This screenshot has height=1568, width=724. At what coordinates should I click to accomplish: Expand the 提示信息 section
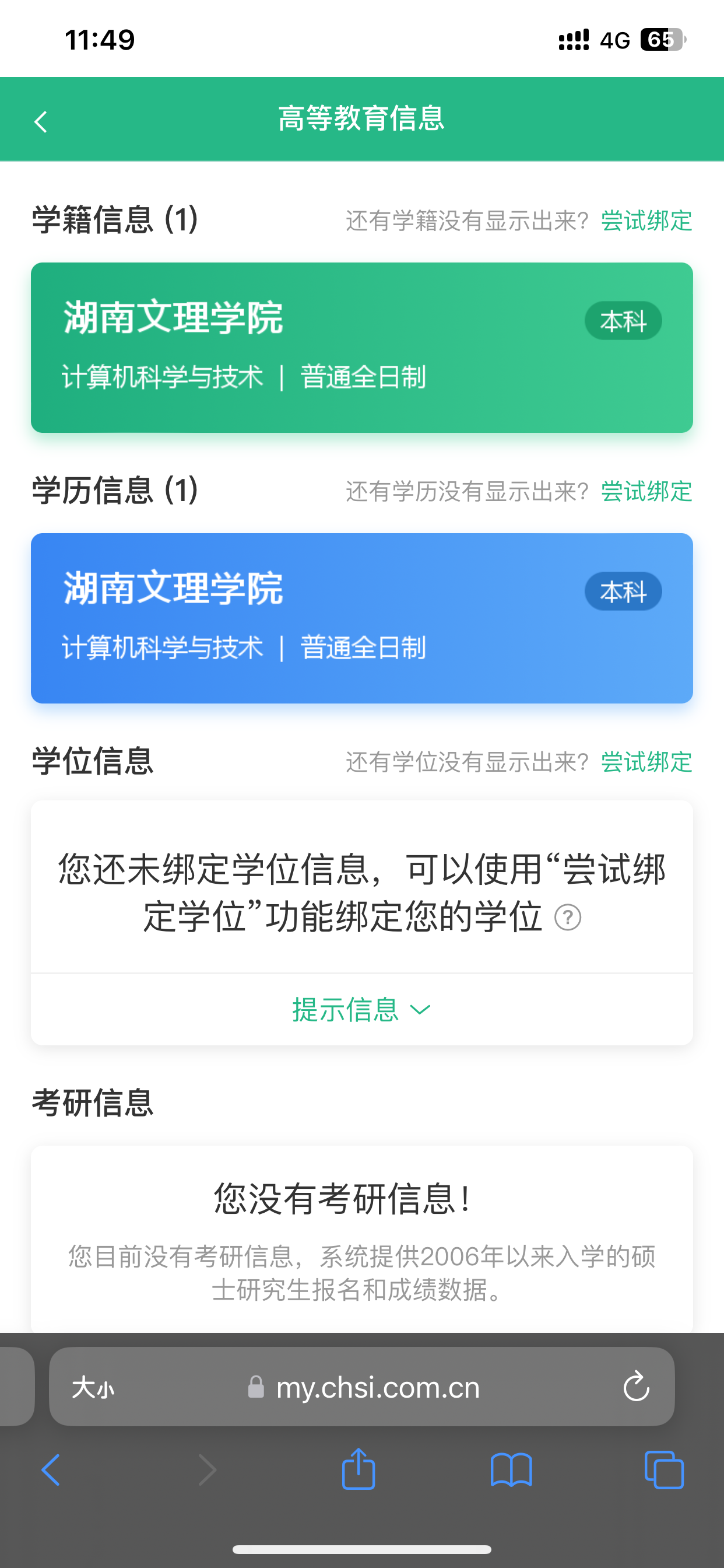pyautogui.click(x=361, y=1010)
